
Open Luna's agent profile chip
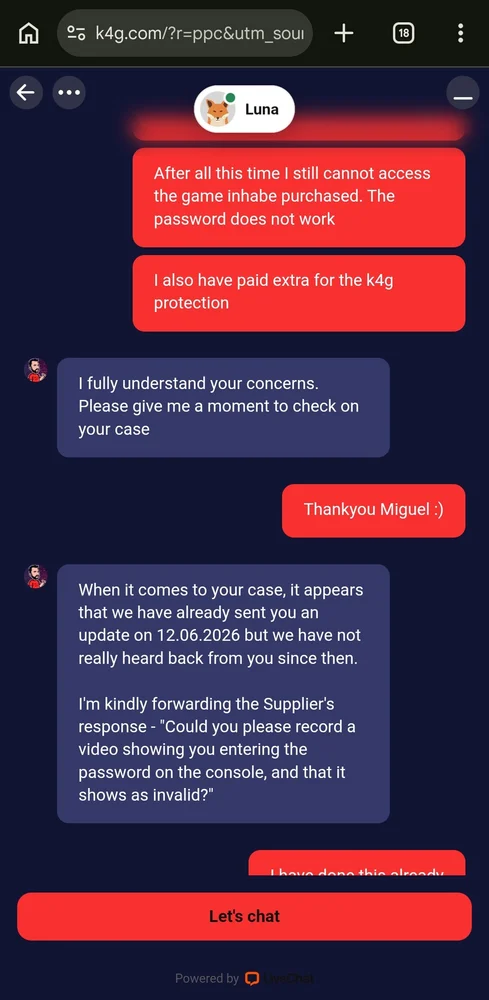coord(244,109)
